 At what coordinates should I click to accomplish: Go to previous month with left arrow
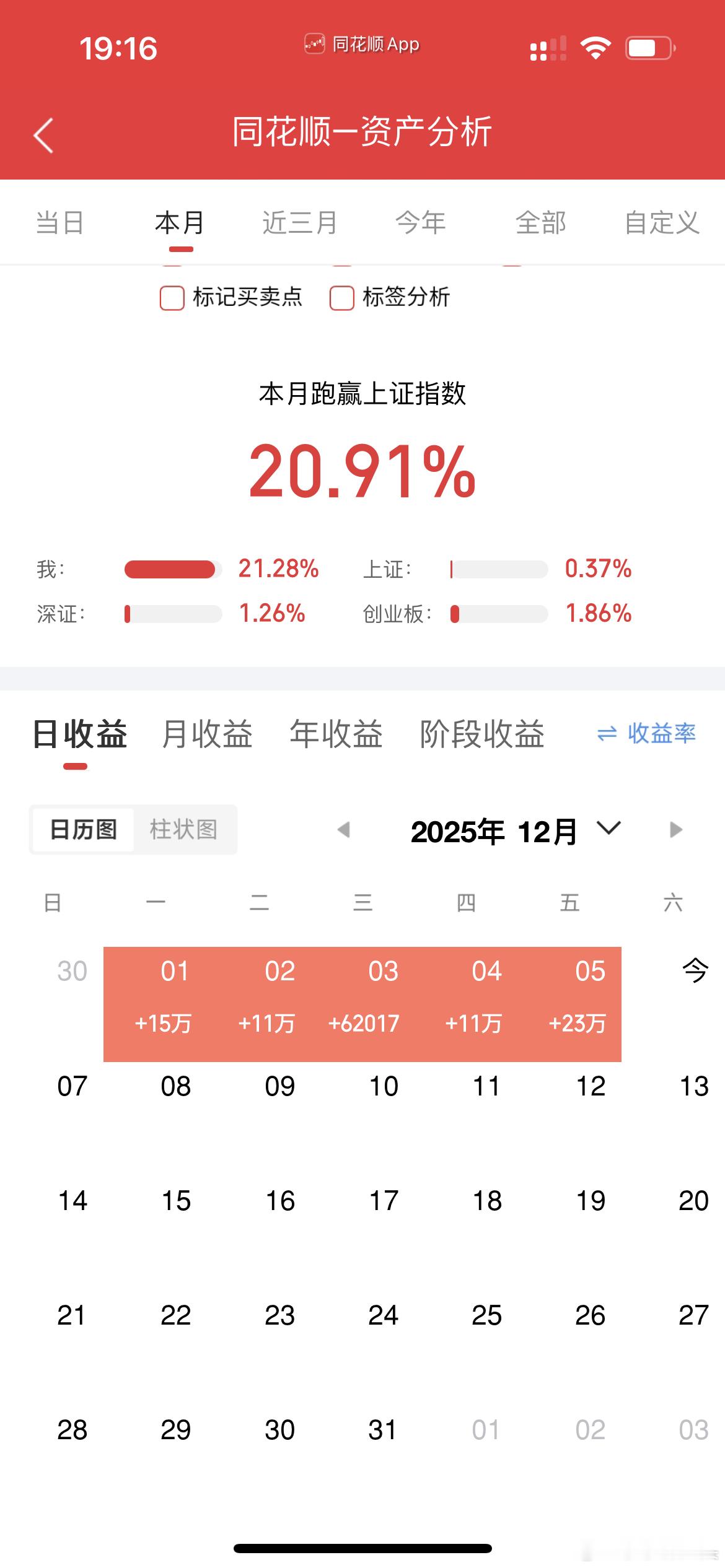click(345, 830)
